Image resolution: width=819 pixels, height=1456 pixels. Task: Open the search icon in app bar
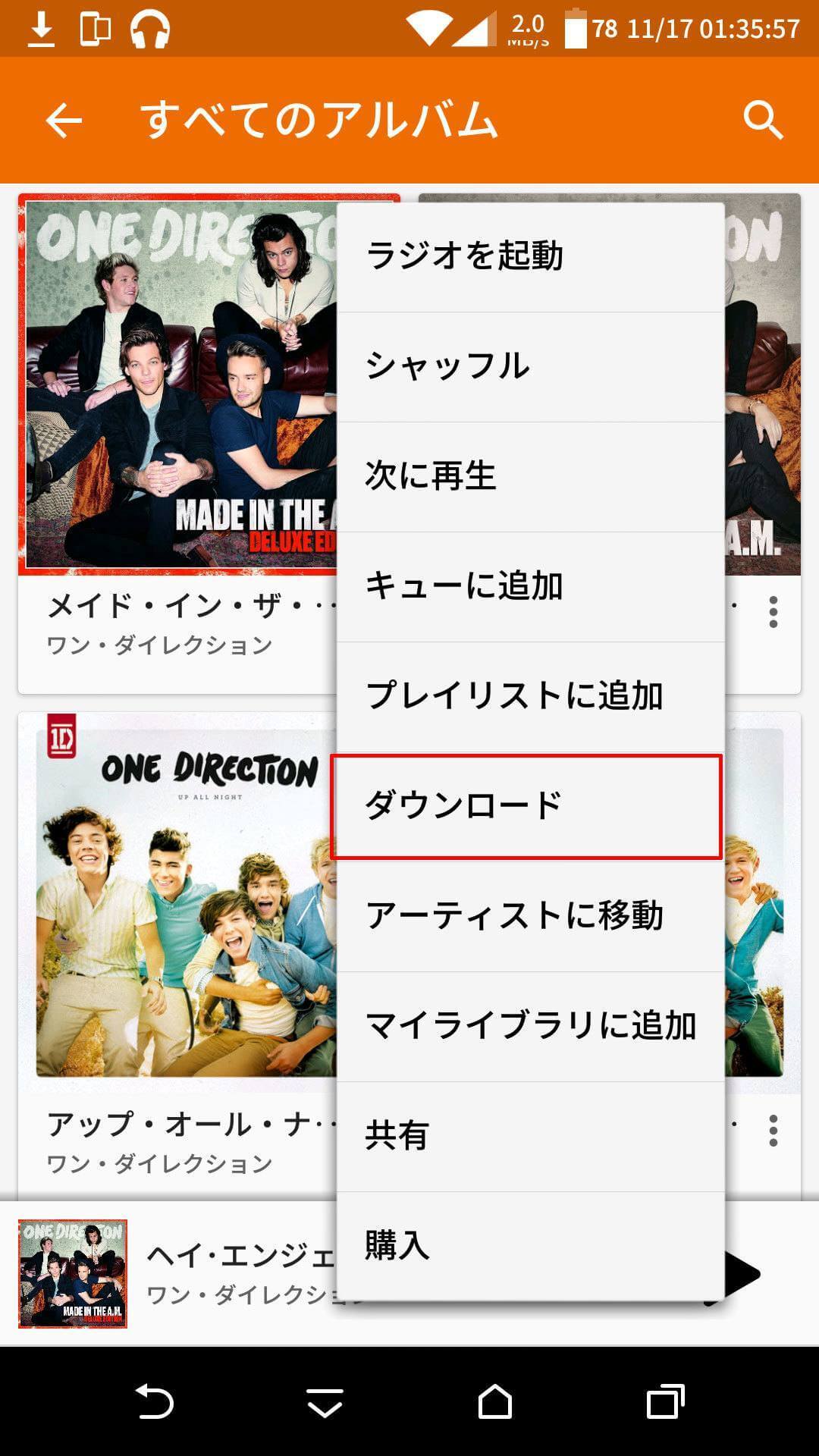pyautogui.click(x=762, y=121)
